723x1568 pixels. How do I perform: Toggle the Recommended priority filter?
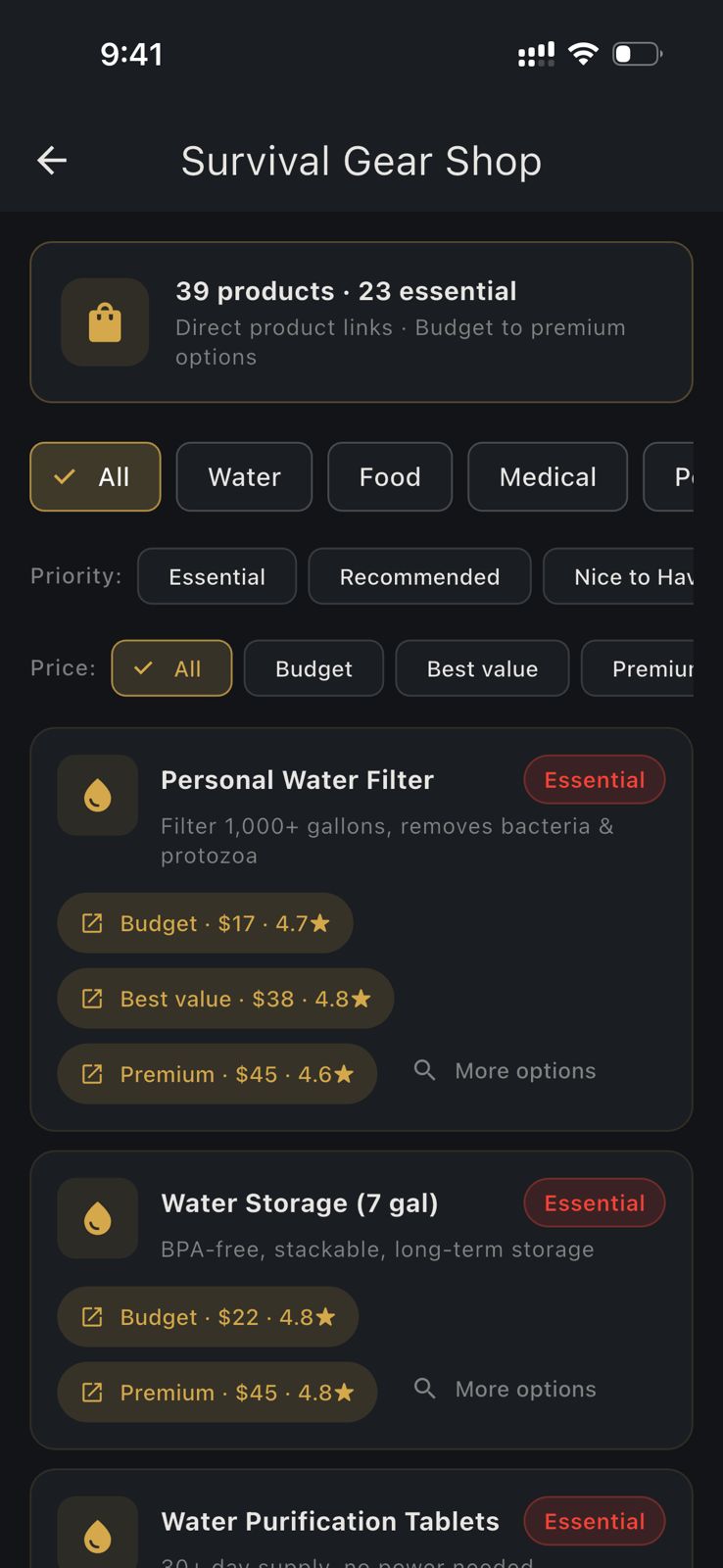[419, 576]
